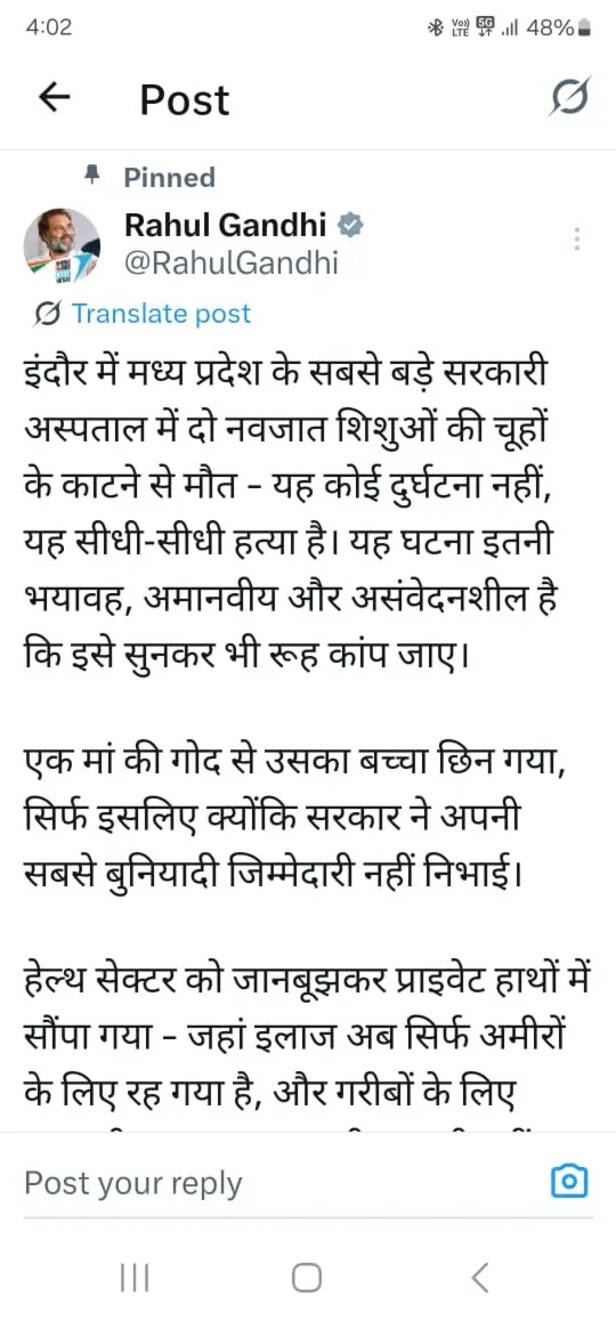The width and height of the screenshot is (616, 1321).
Task: Open the Grok icon in the app bar
Action: point(570,97)
